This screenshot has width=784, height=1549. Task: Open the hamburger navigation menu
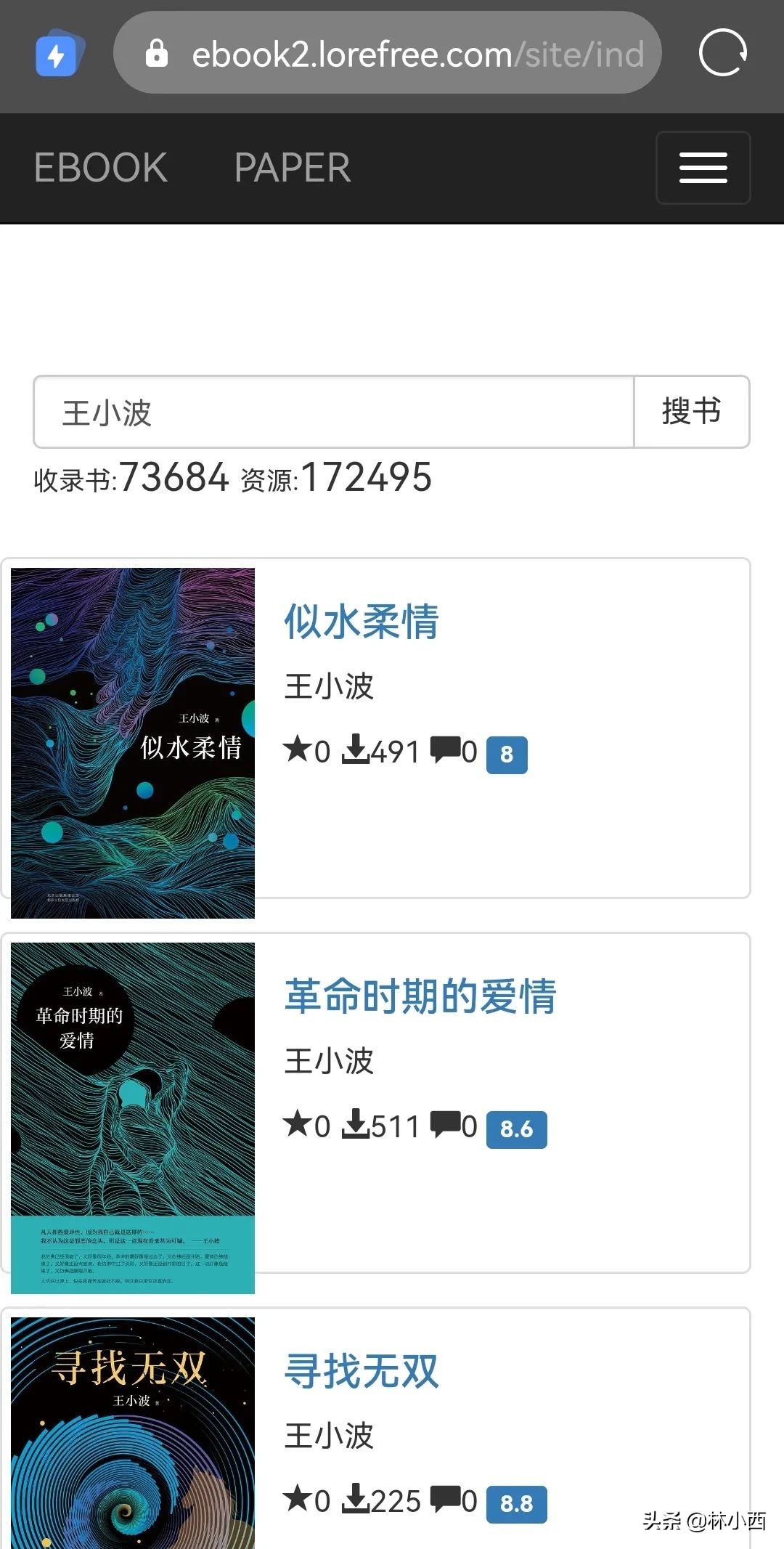[x=702, y=167]
